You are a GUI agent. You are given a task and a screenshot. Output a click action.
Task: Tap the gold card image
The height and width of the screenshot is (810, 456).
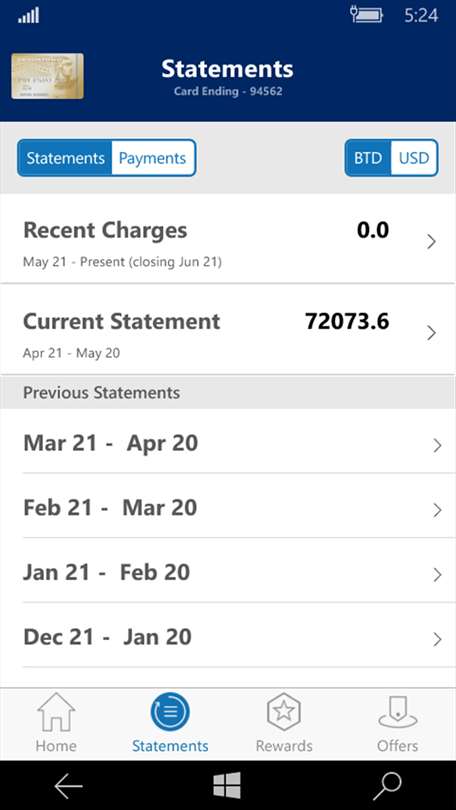pyautogui.click(x=48, y=76)
